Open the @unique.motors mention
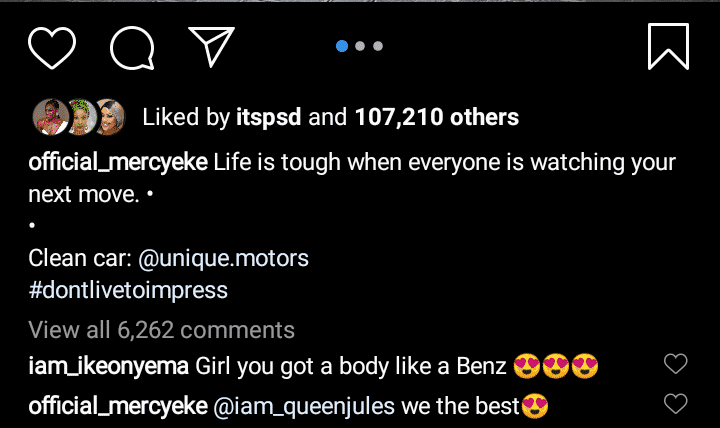This screenshot has height=428, width=720. (224, 258)
